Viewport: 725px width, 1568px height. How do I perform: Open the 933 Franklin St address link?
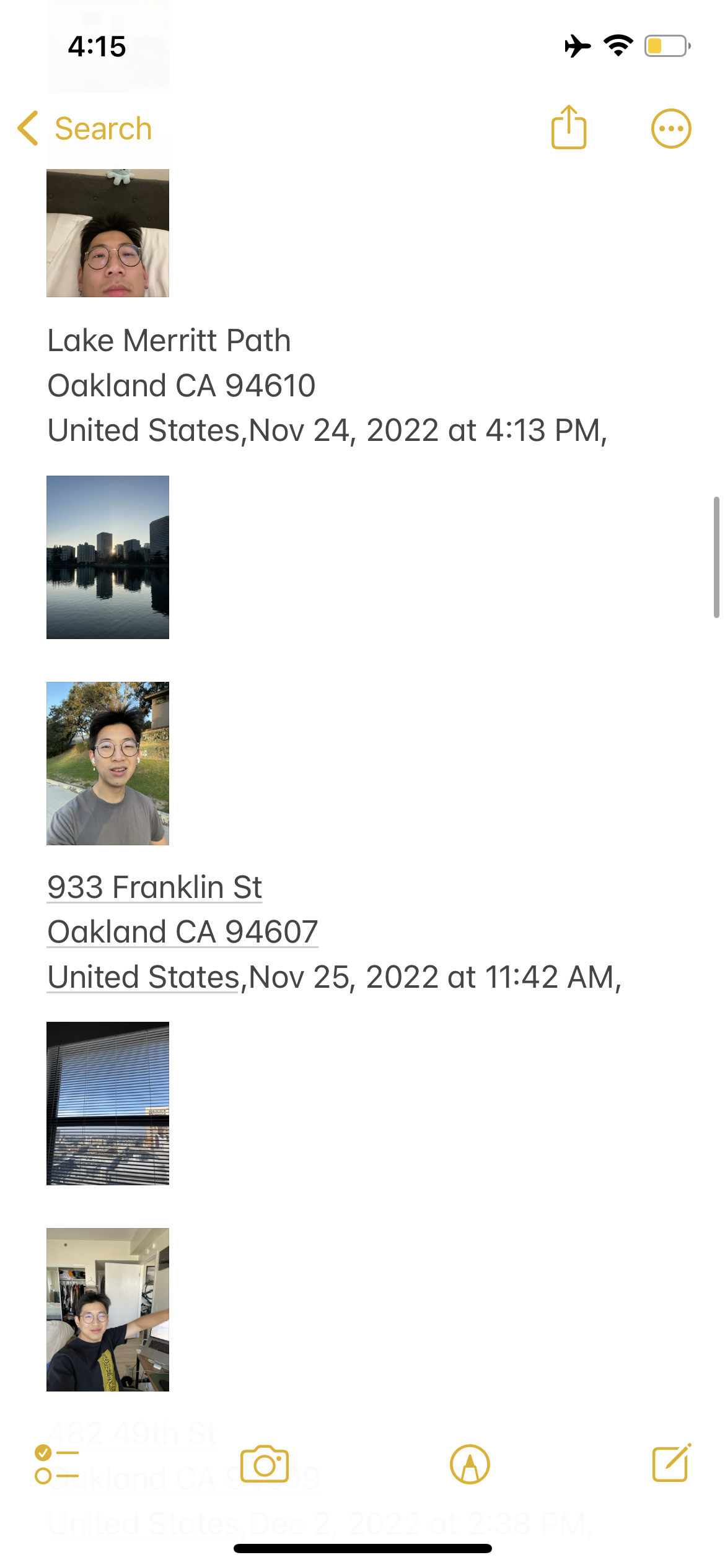tap(155, 887)
